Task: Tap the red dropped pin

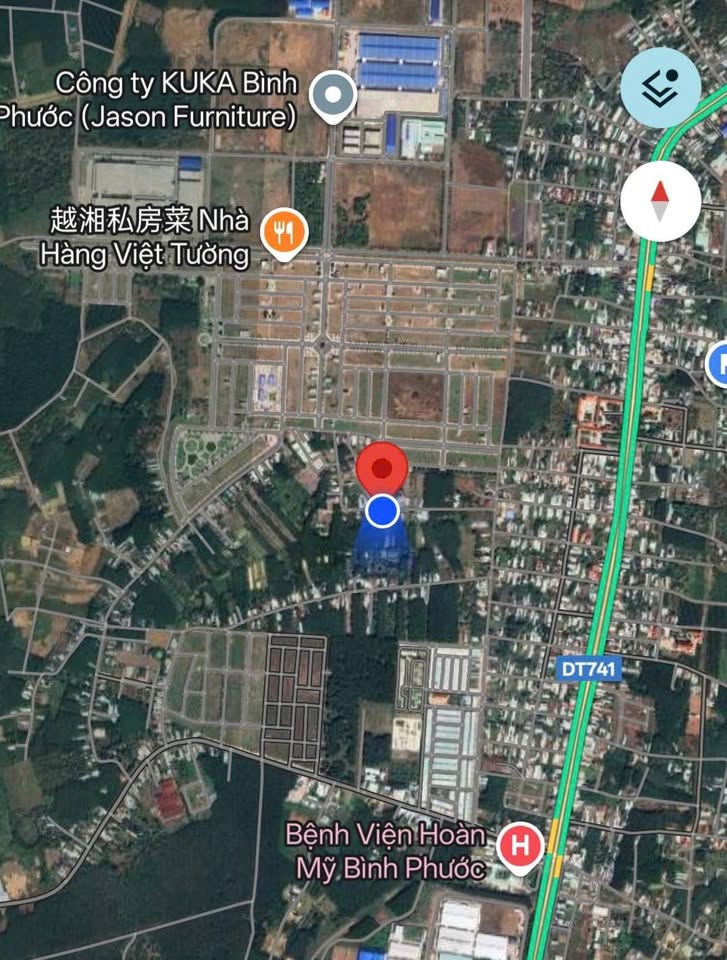Action: click(382, 469)
